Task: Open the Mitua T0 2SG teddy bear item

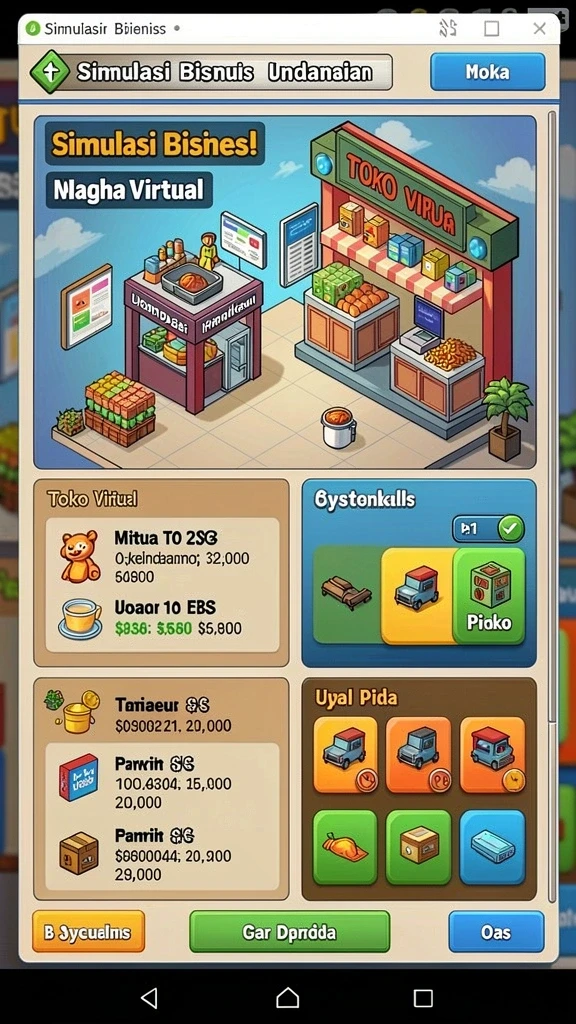Action: (x=162, y=557)
